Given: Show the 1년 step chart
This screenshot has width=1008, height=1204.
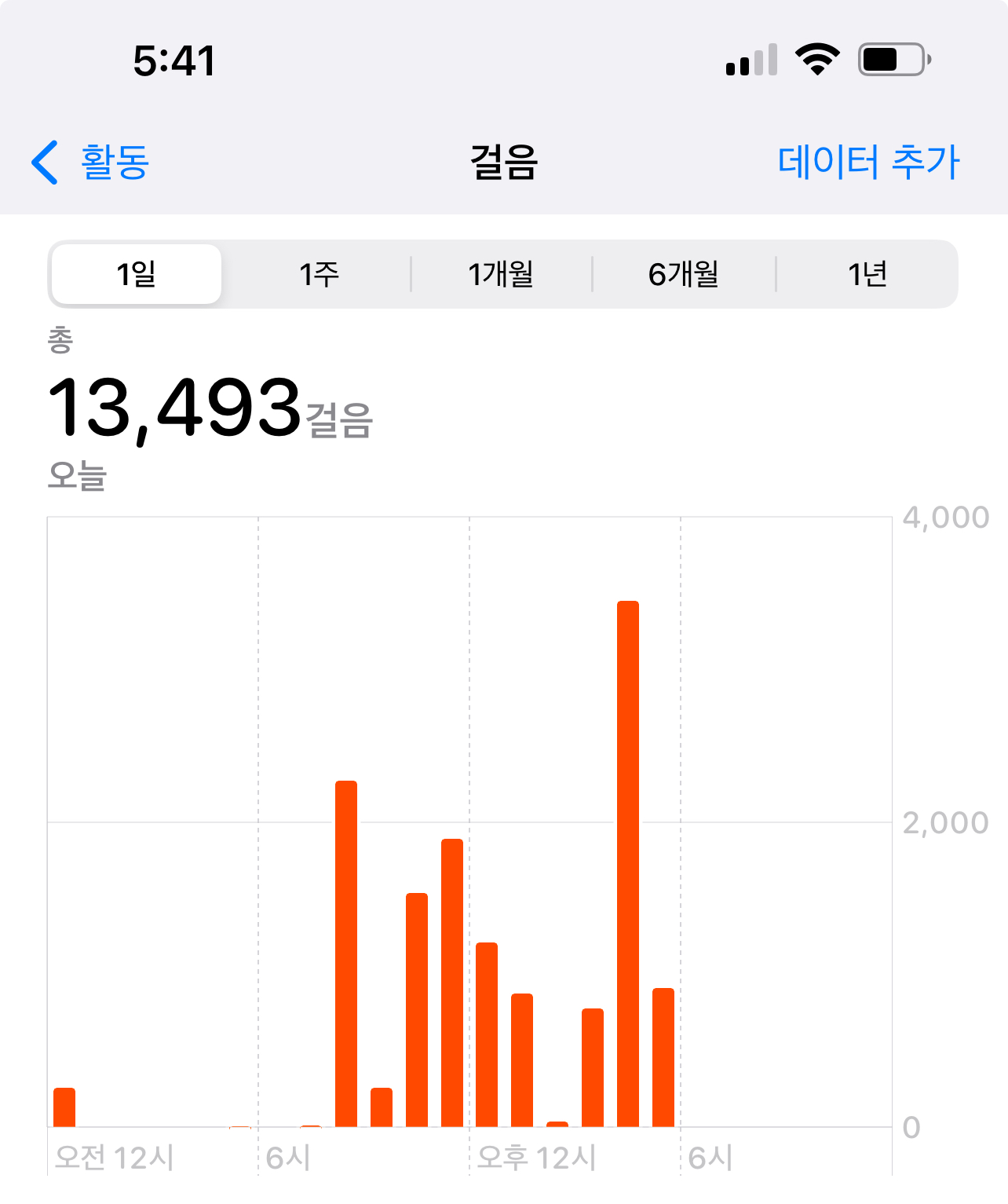Looking at the screenshot, I should click(x=867, y=274).
